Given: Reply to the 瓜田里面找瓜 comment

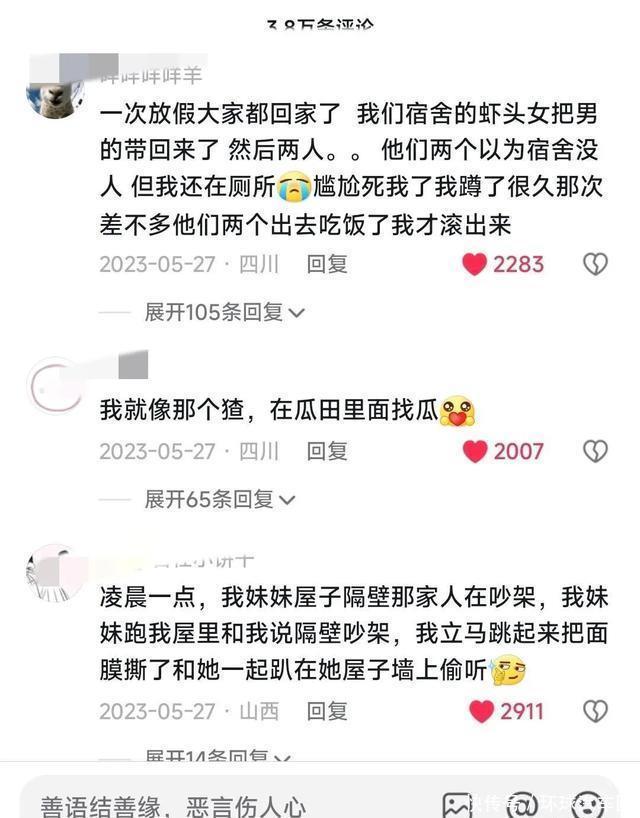Looking at the screenshot, I should pyautogui.click(x=326, y=451).
